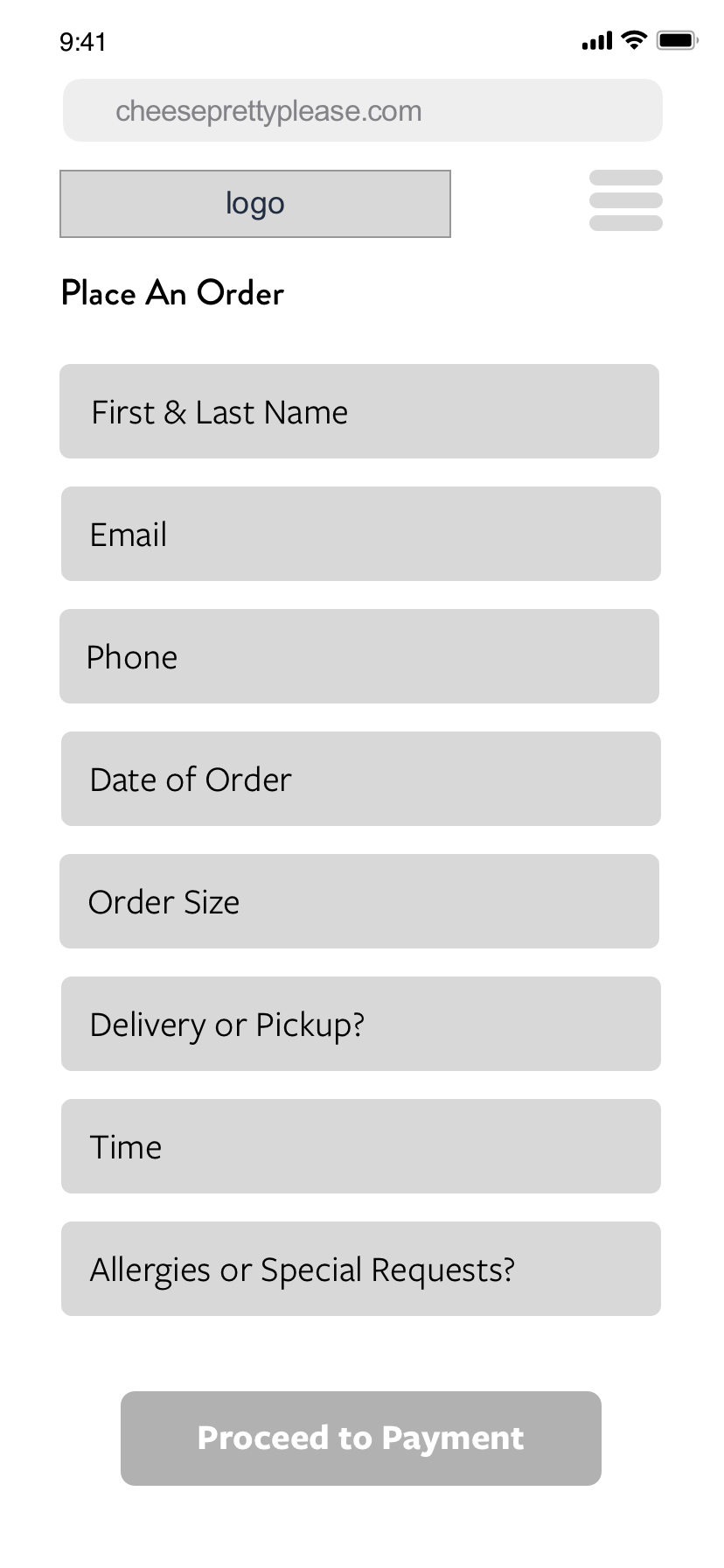This screenshot has height=1568, width=724.
Task: Tap the Delivery or Pickup? field
Action: (361, 1024)
